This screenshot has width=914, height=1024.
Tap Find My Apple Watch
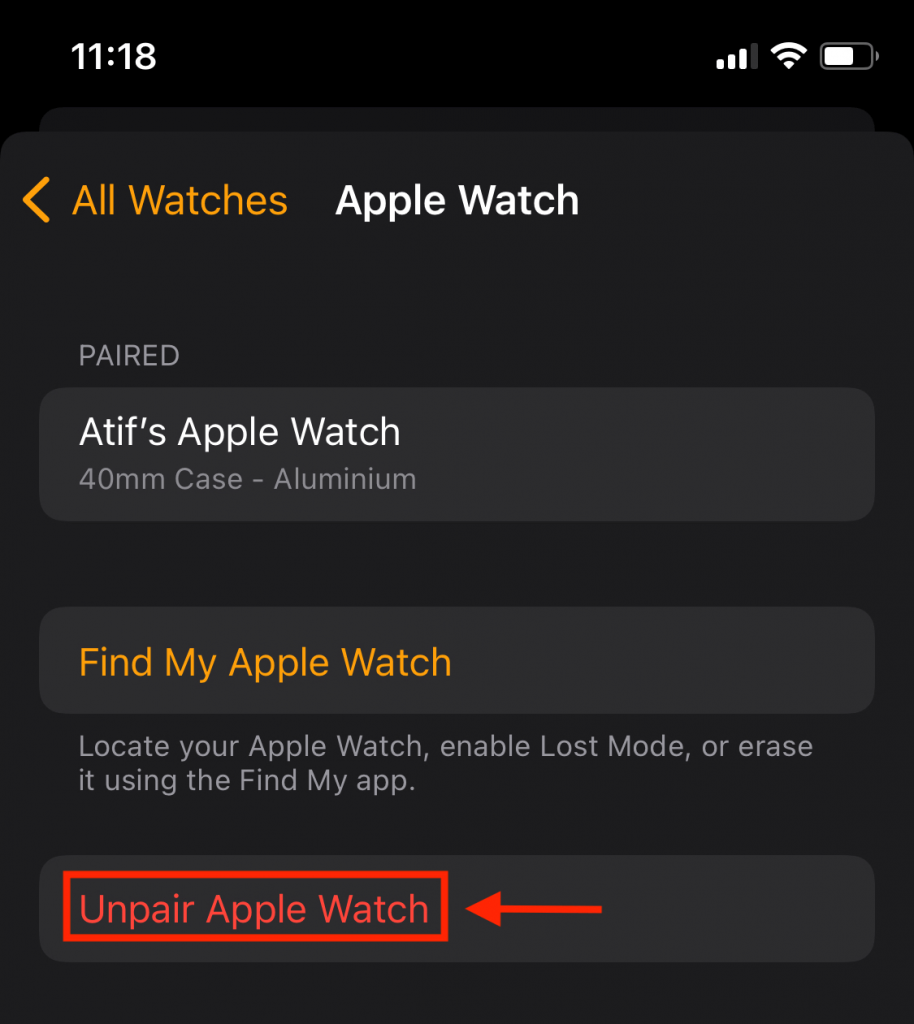click(265, 663)
